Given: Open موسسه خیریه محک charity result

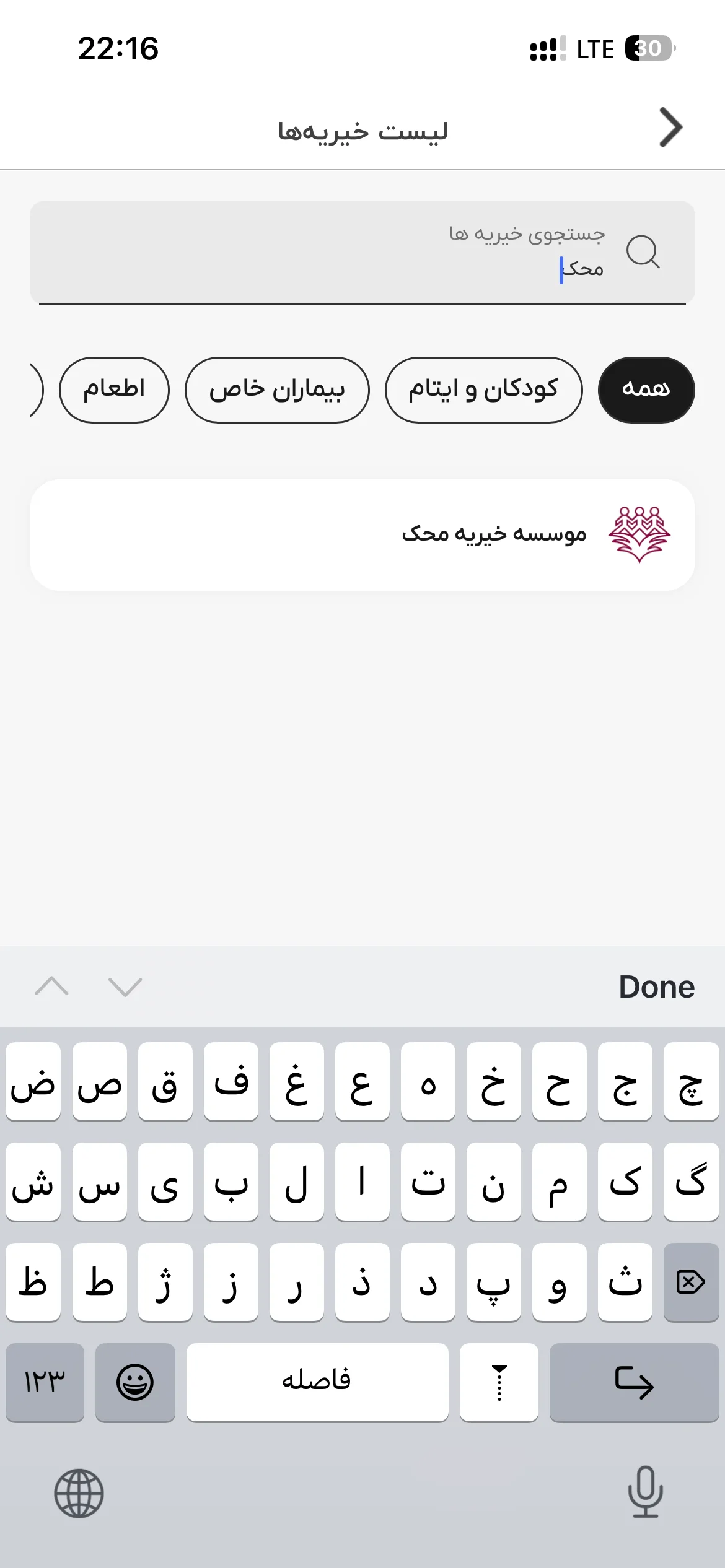Looking at the screenshot, I should (362, 535).
